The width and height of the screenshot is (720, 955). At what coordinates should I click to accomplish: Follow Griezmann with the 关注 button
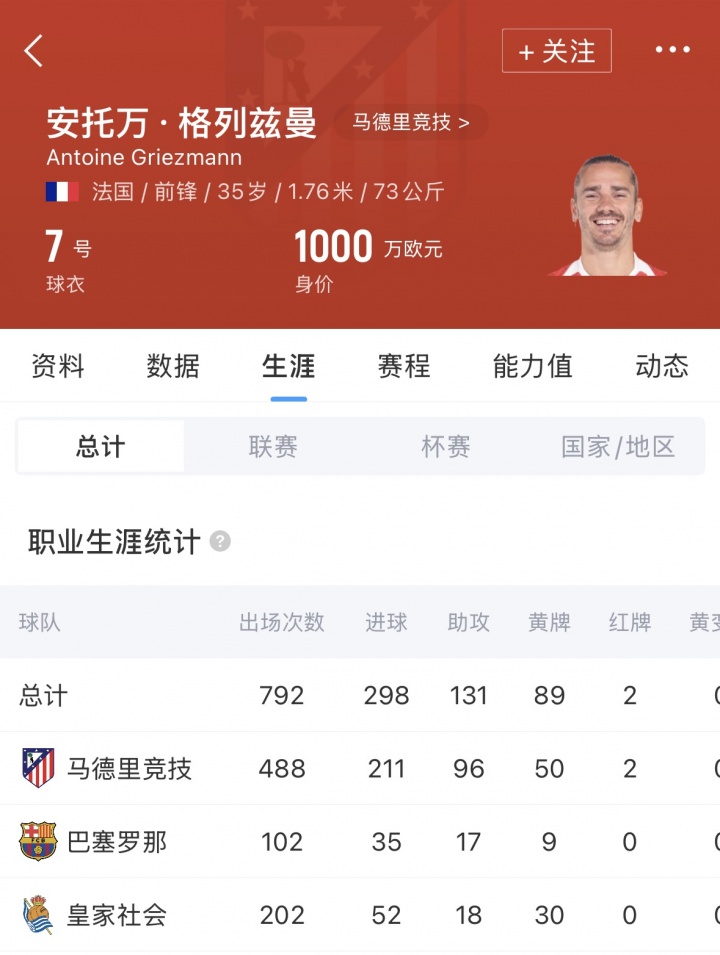pos(556,51)
